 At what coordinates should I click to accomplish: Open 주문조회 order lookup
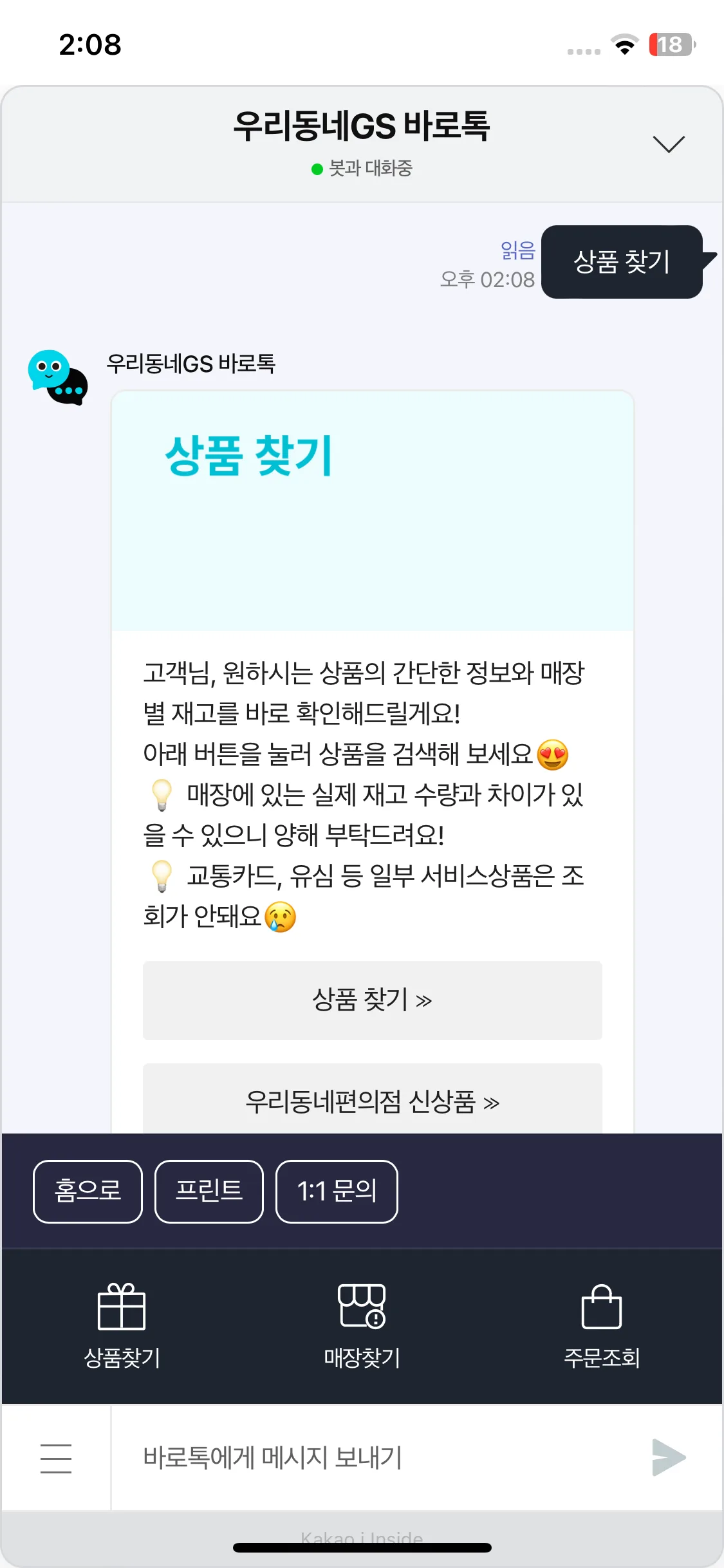click(602, 1325)
